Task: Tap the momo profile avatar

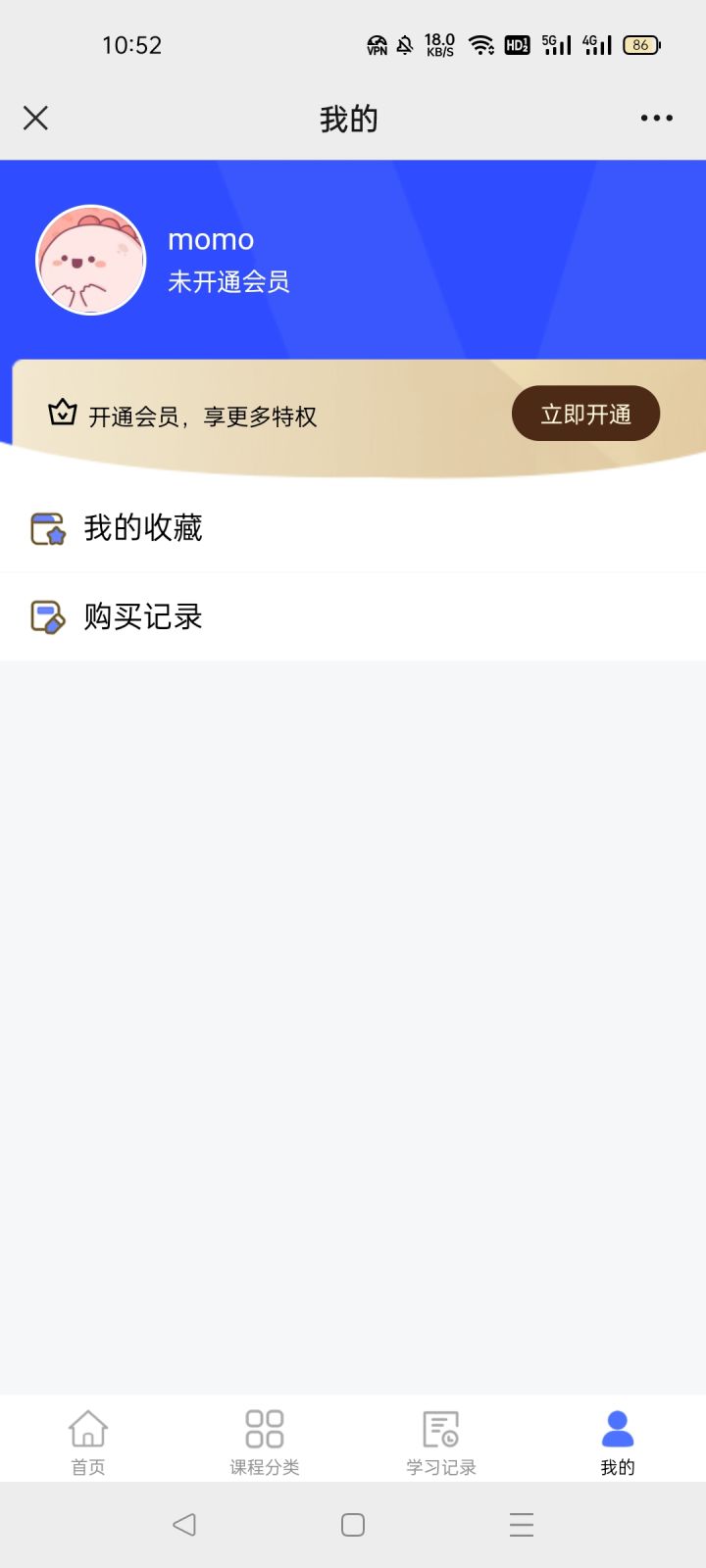Action: (91, 261)
